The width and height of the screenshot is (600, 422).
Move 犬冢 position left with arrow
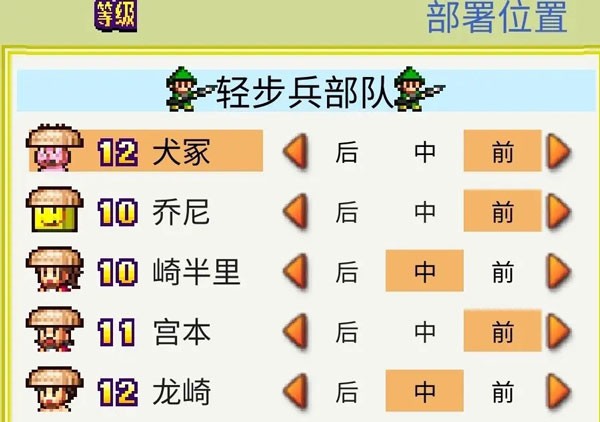[294, 152]
